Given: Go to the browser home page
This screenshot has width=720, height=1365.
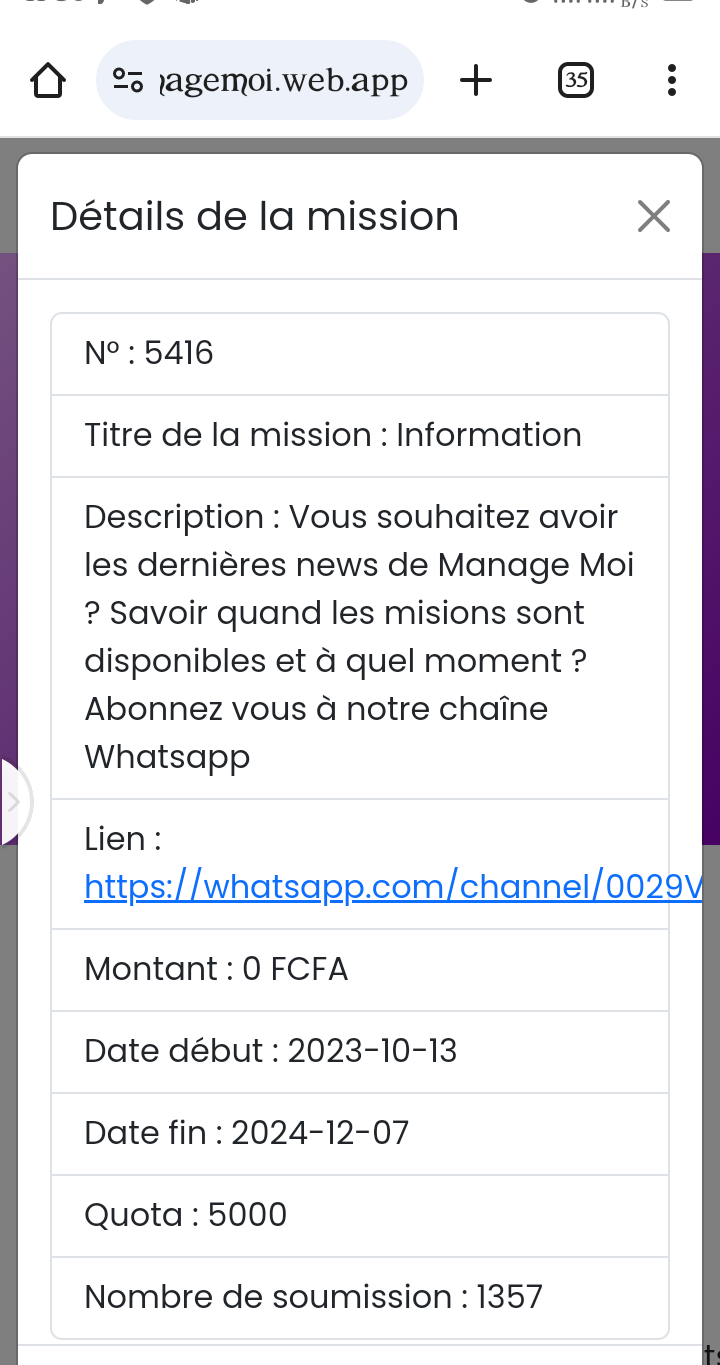Looking at the screenshot, I should coord(48,80).
